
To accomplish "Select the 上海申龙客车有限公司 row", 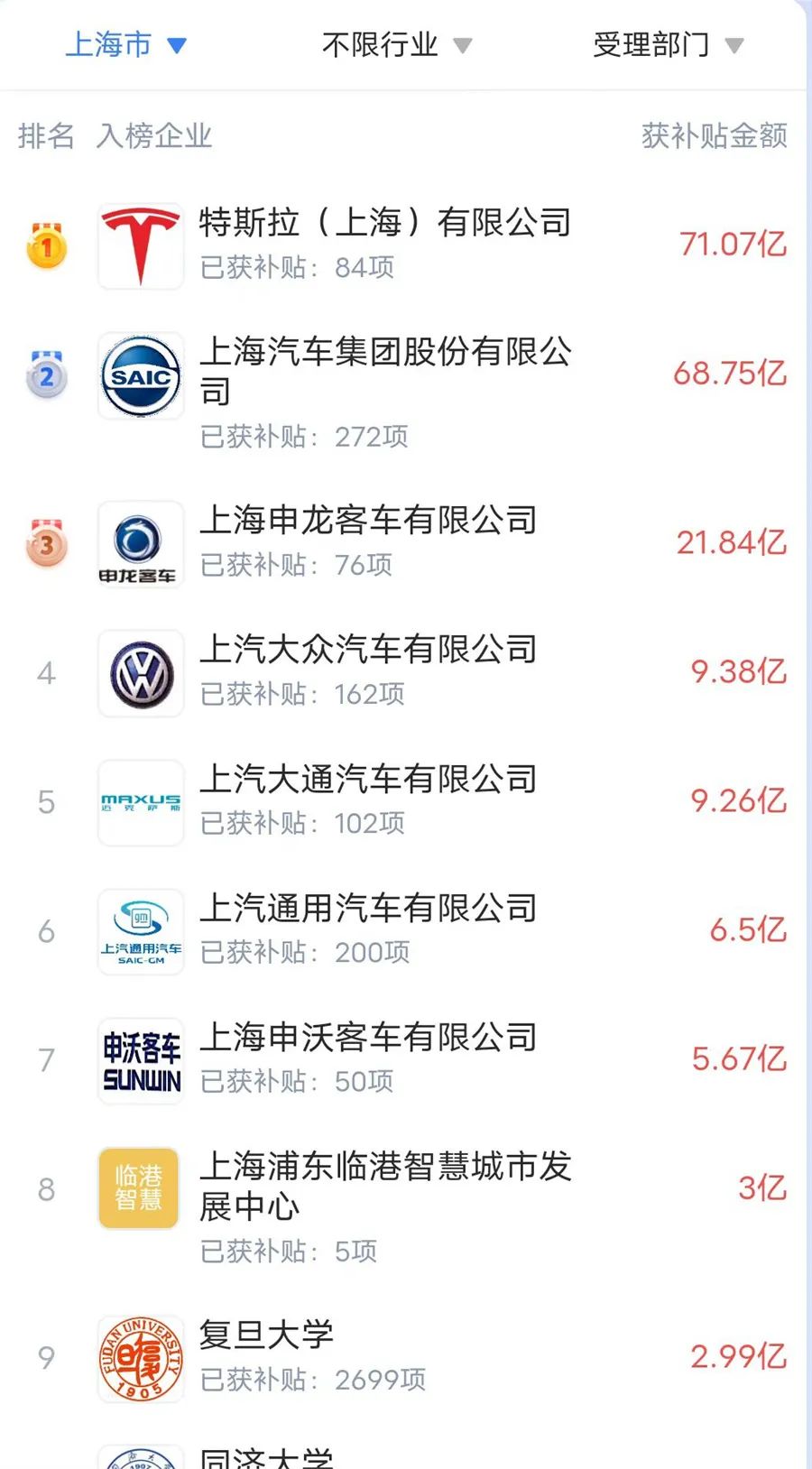I will point(368,521).
